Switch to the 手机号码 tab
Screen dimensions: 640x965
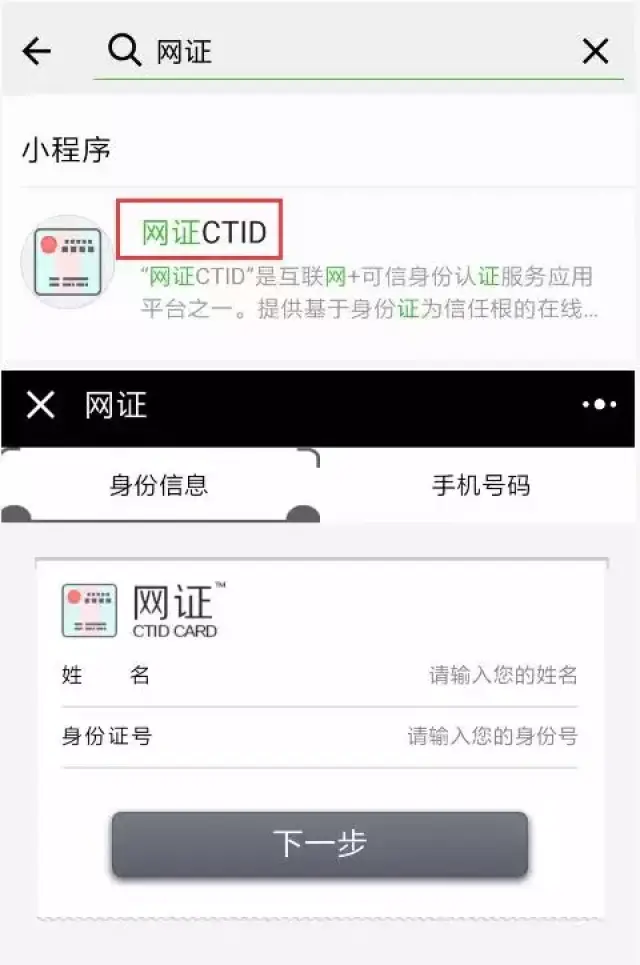point(480,486)
